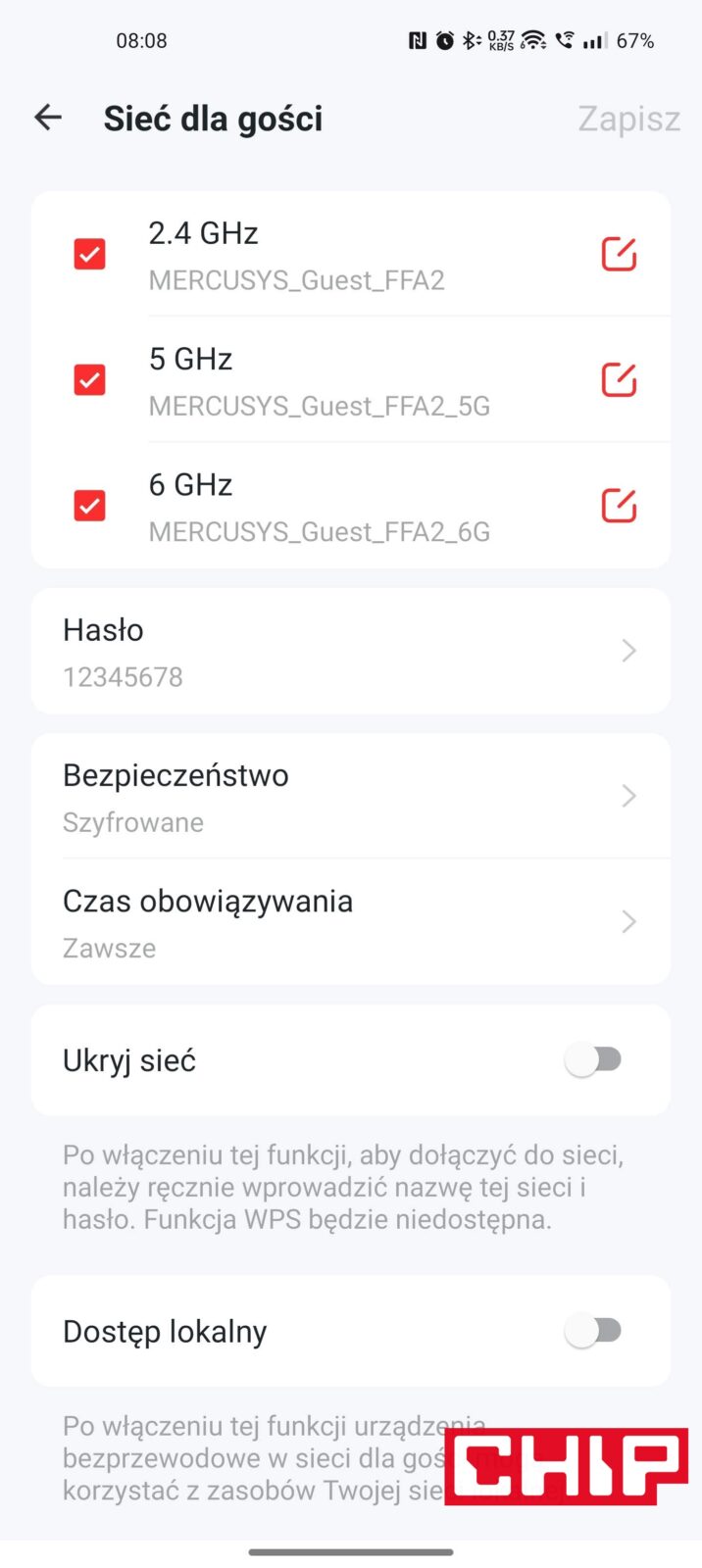
Task: Uncheck the 6 GHz guest network
Action: [90, 506]
